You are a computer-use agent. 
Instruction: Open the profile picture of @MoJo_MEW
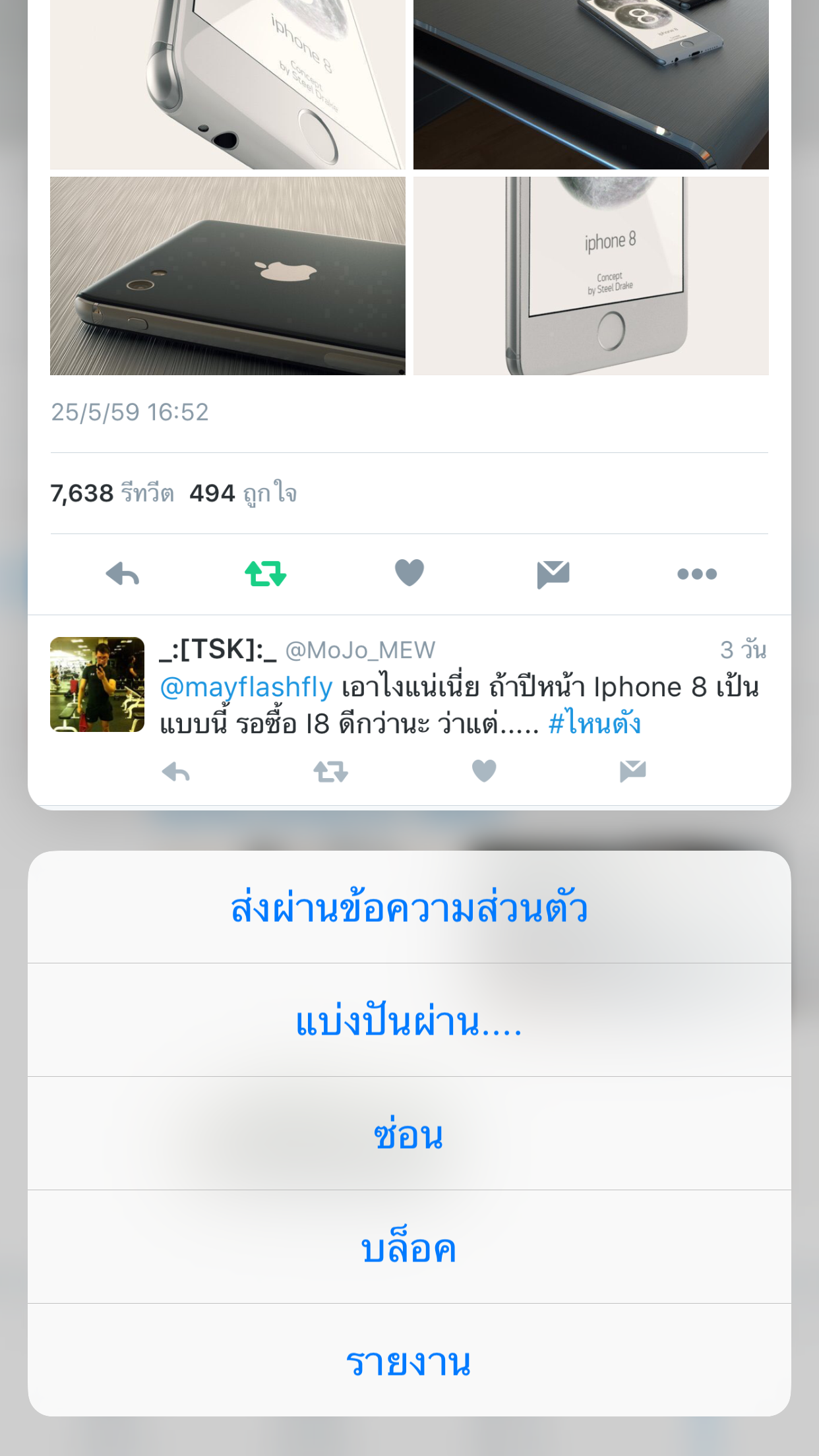(98, 684)
